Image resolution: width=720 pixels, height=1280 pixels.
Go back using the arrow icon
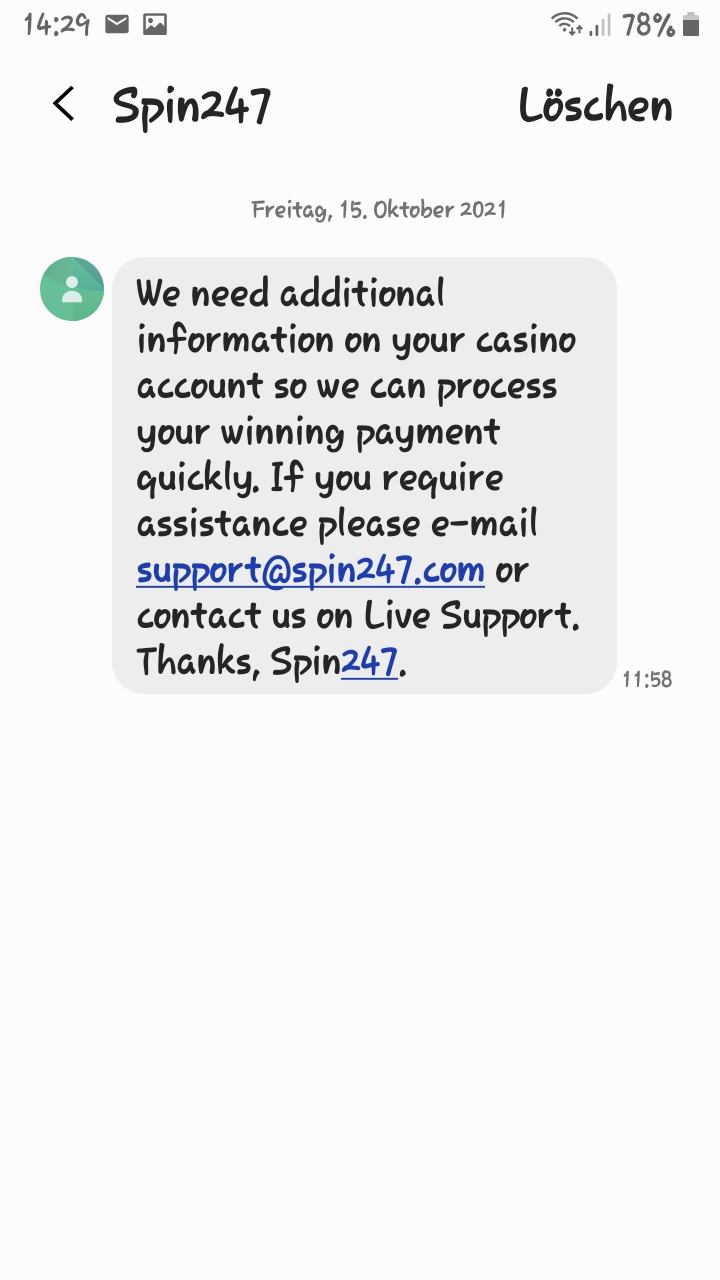click(64, 104)
